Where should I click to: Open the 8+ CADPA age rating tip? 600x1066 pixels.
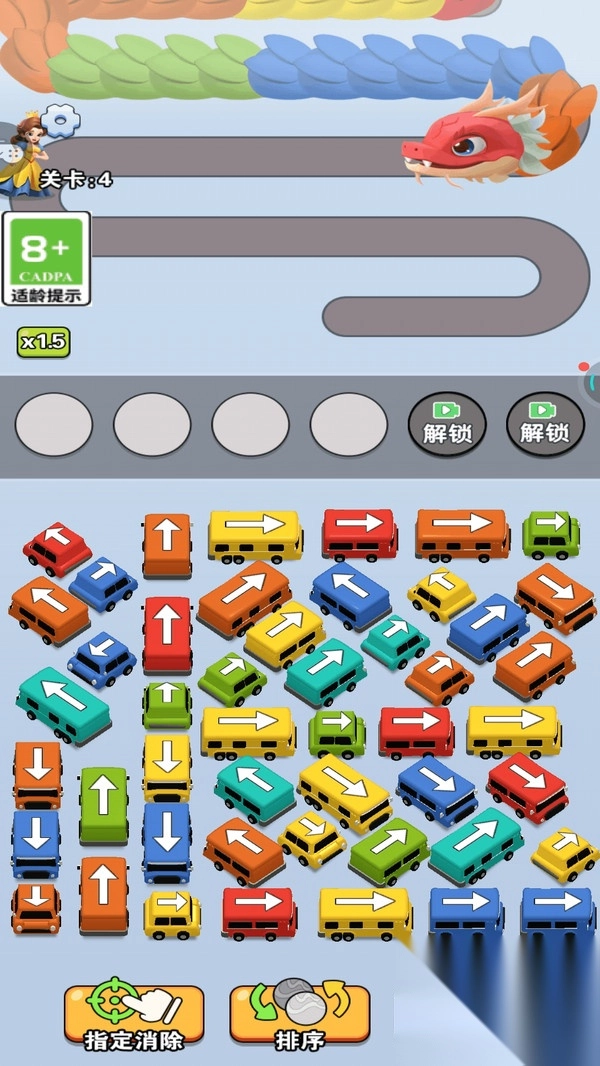[47, 257]
